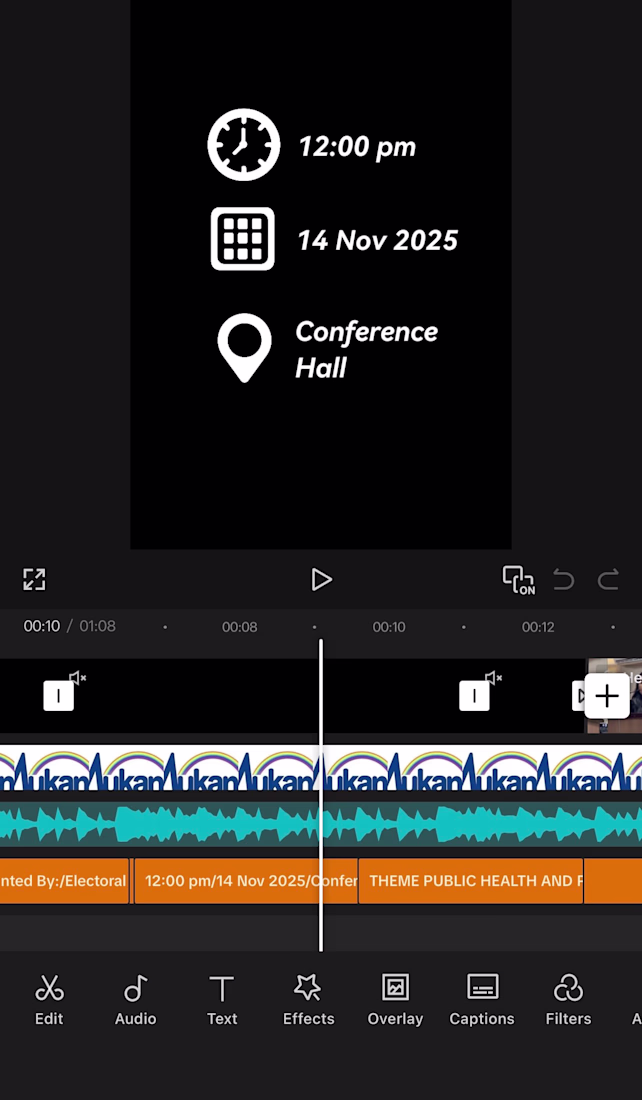
Task: Open the Audio tool
Action: coord(135,1000)
